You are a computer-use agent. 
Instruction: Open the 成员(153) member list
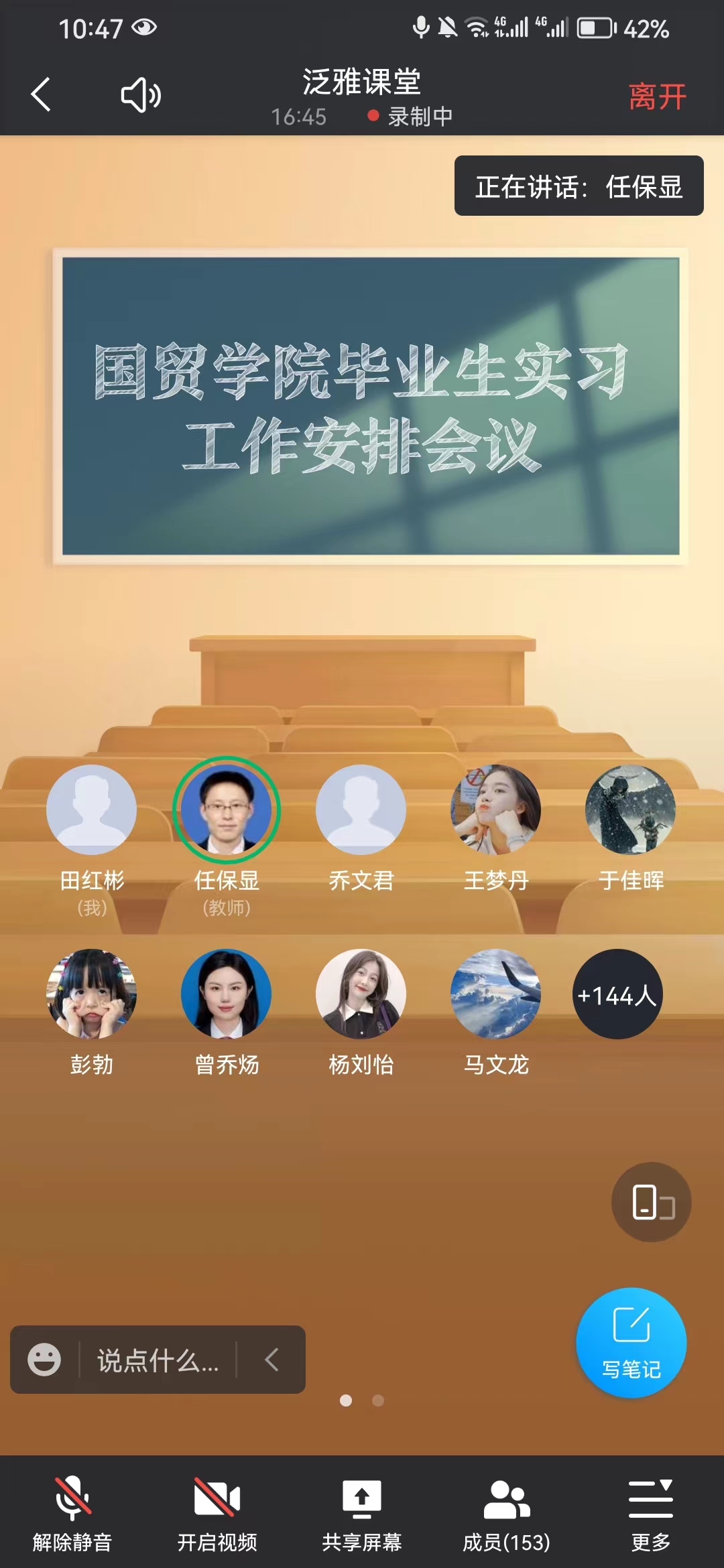tap(507, 1513)
